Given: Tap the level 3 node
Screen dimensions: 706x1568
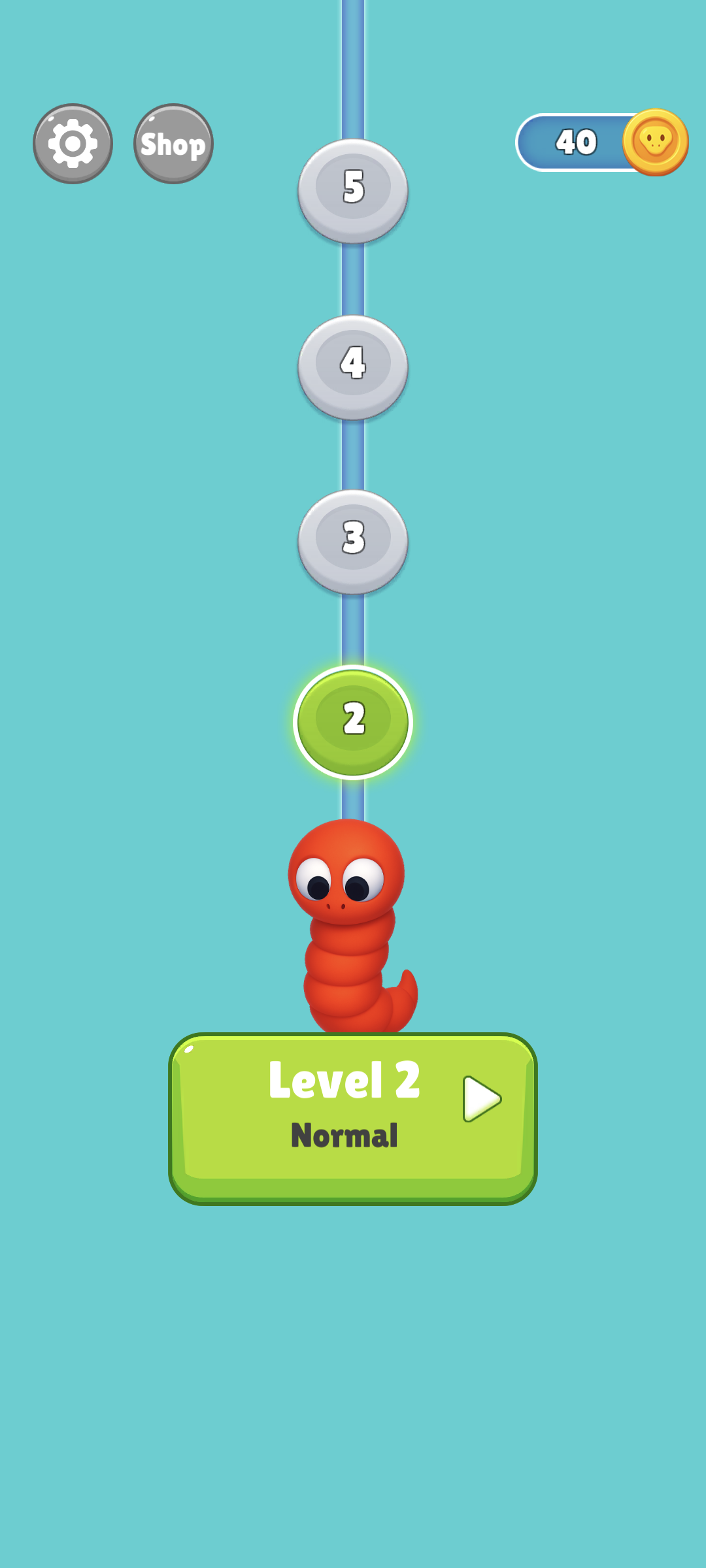Looking at the screenshot, I should point(353,541).
